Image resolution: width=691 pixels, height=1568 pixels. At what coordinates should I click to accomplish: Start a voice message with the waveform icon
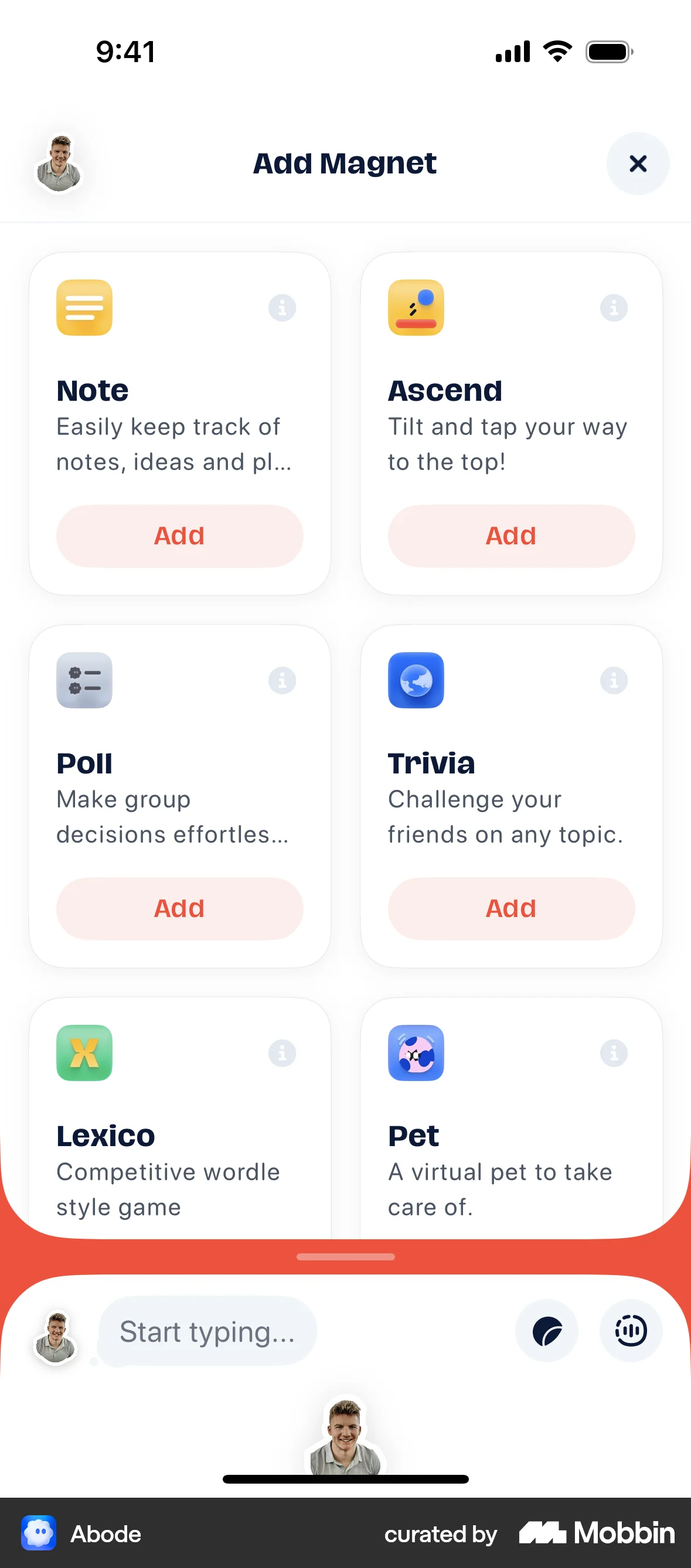[x=631, y=1331]
